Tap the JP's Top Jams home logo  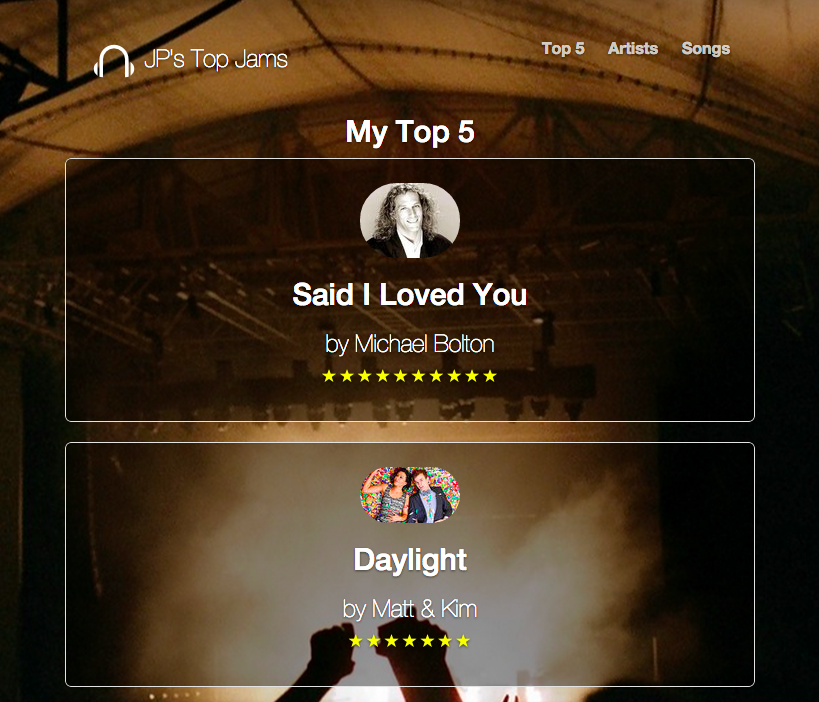pos(192,60)
